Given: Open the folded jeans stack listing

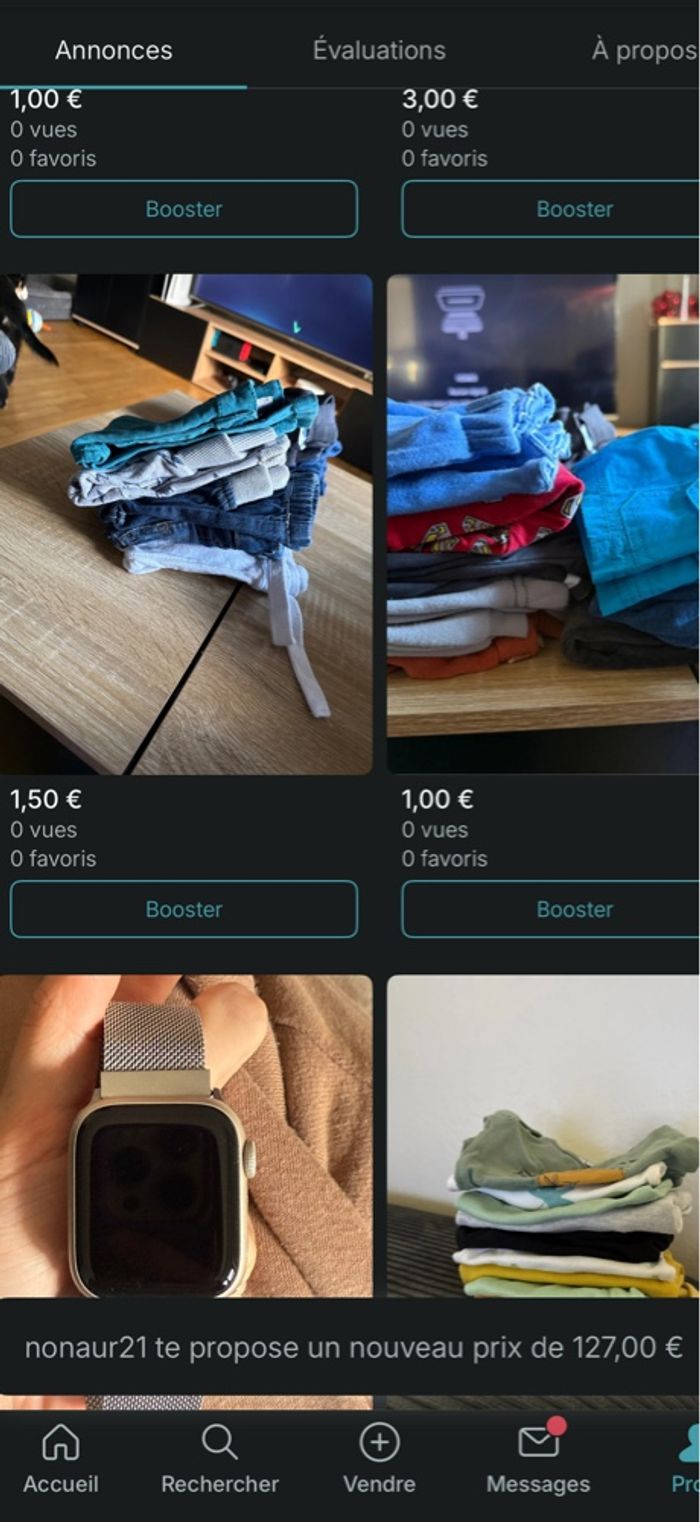Looking at the screenshot, I should pyautogui.click(x=186, y=524).
